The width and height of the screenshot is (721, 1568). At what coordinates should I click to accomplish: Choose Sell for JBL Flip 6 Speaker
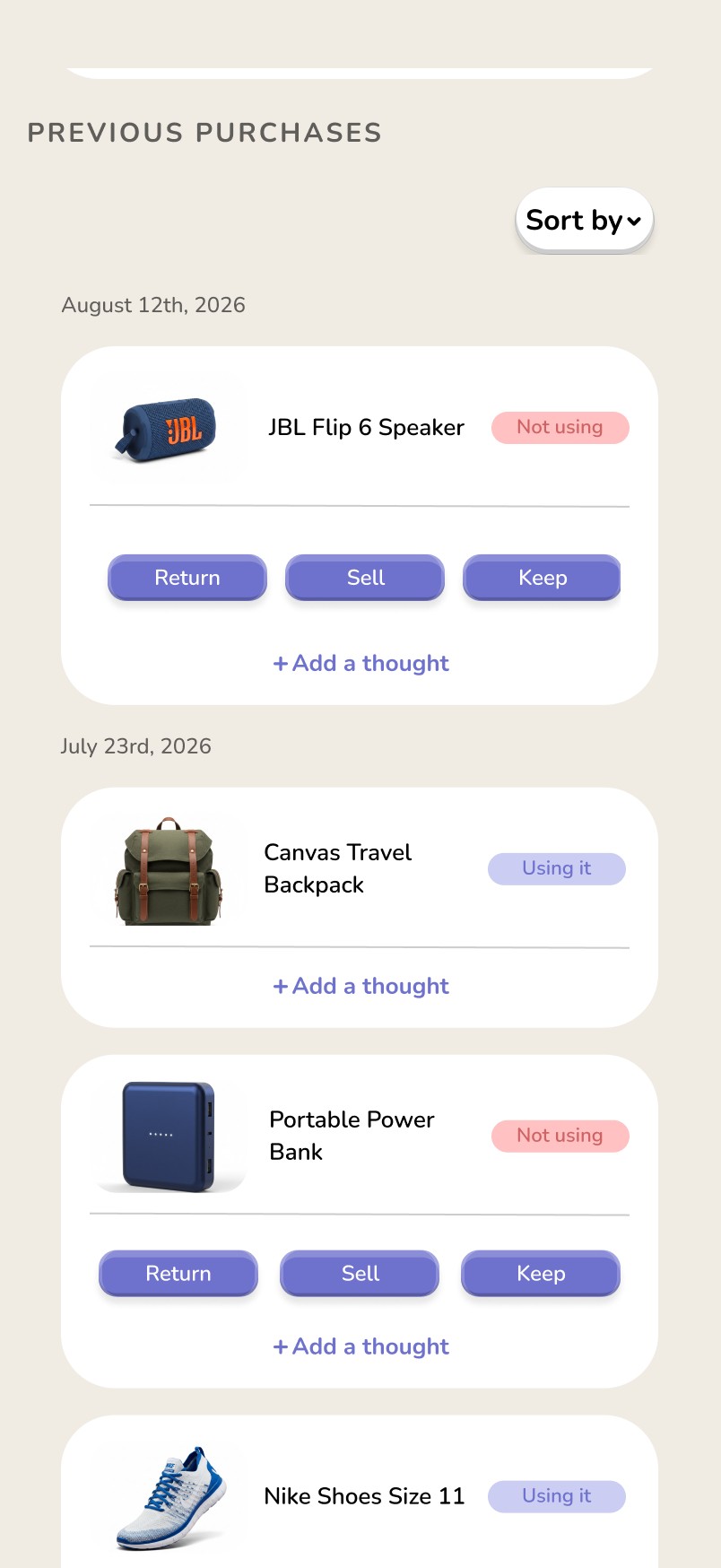click(365, 578)
